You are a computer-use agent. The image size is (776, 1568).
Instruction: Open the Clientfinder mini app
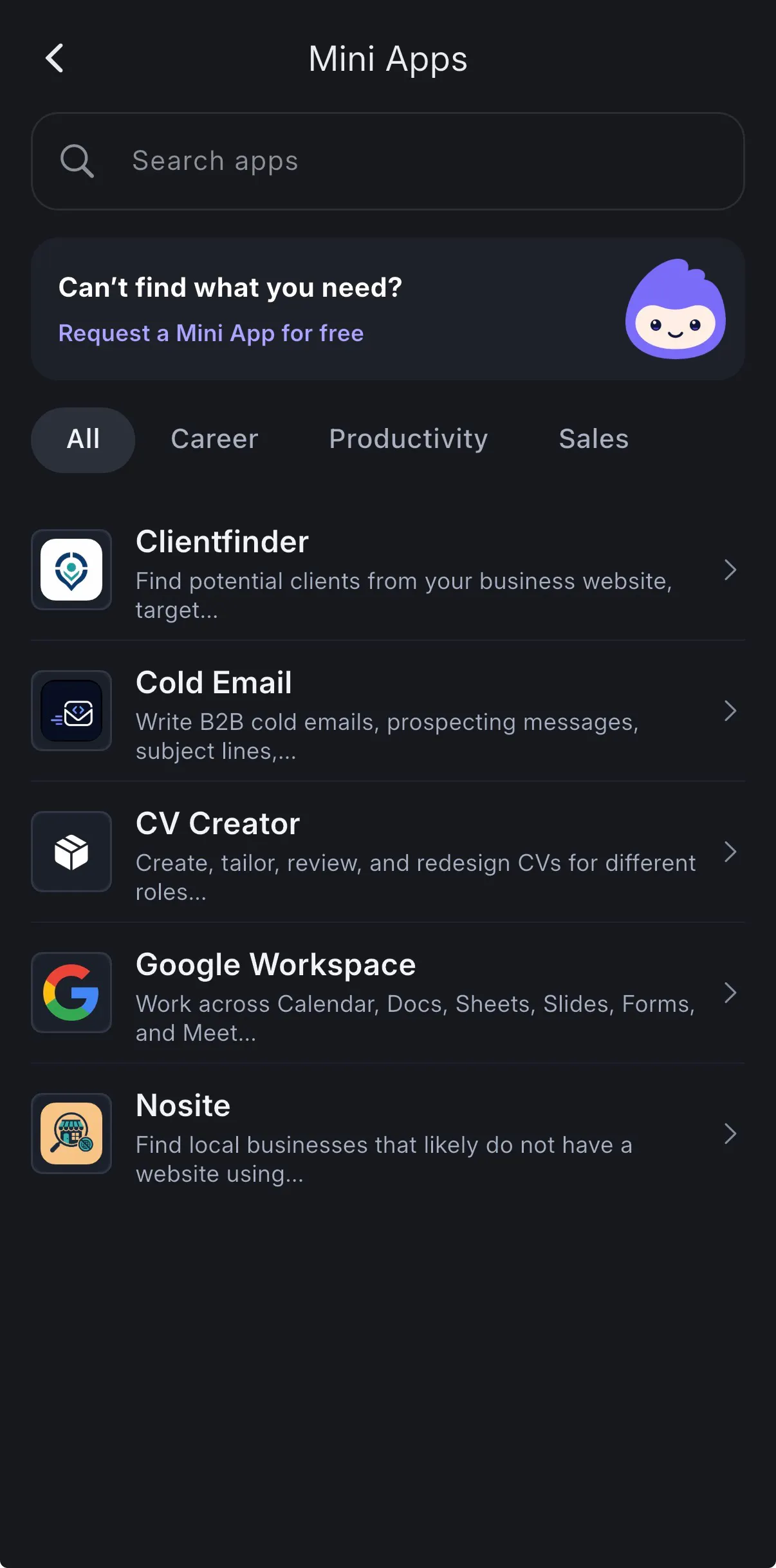(388, 570)
